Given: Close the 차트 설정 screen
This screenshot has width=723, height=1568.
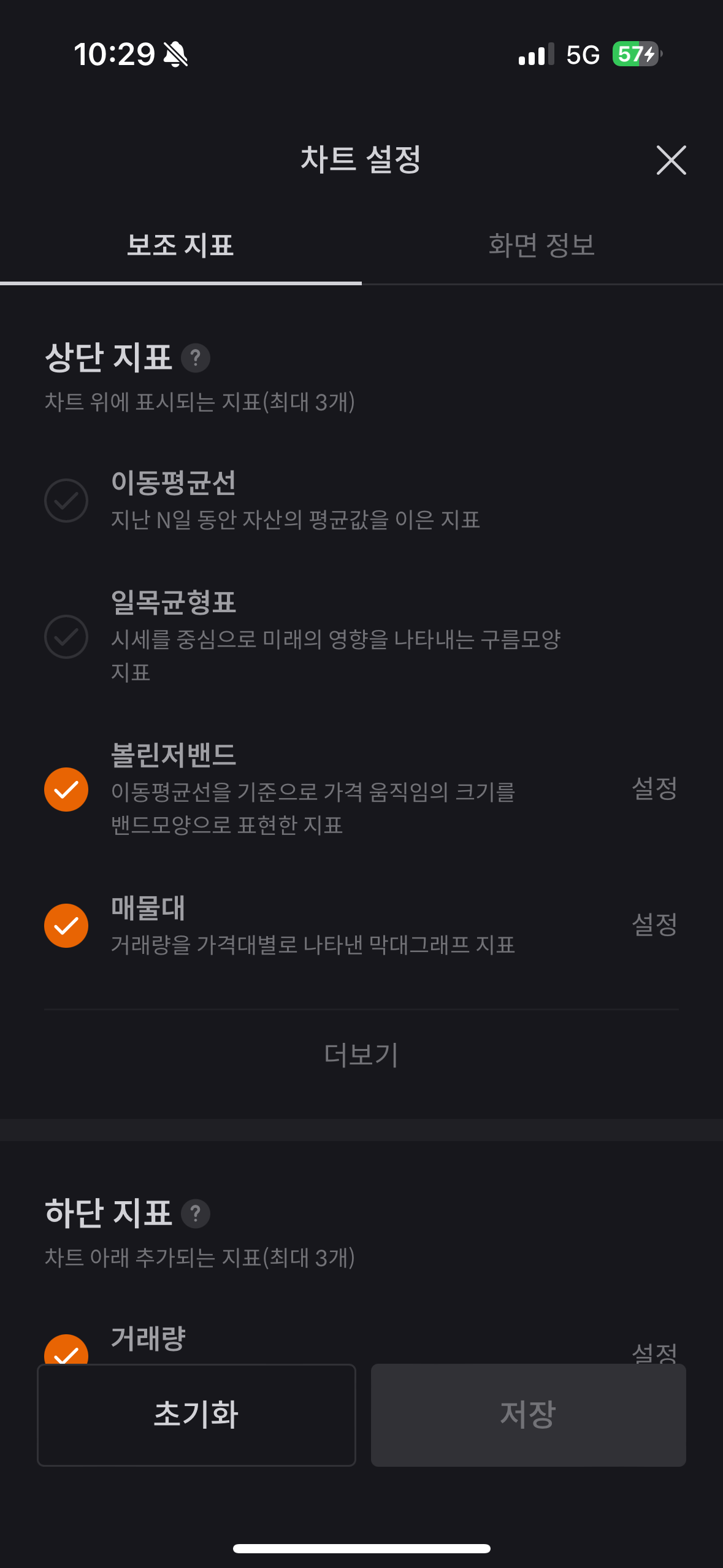Looking at the screenshot, I should point(671,160).
